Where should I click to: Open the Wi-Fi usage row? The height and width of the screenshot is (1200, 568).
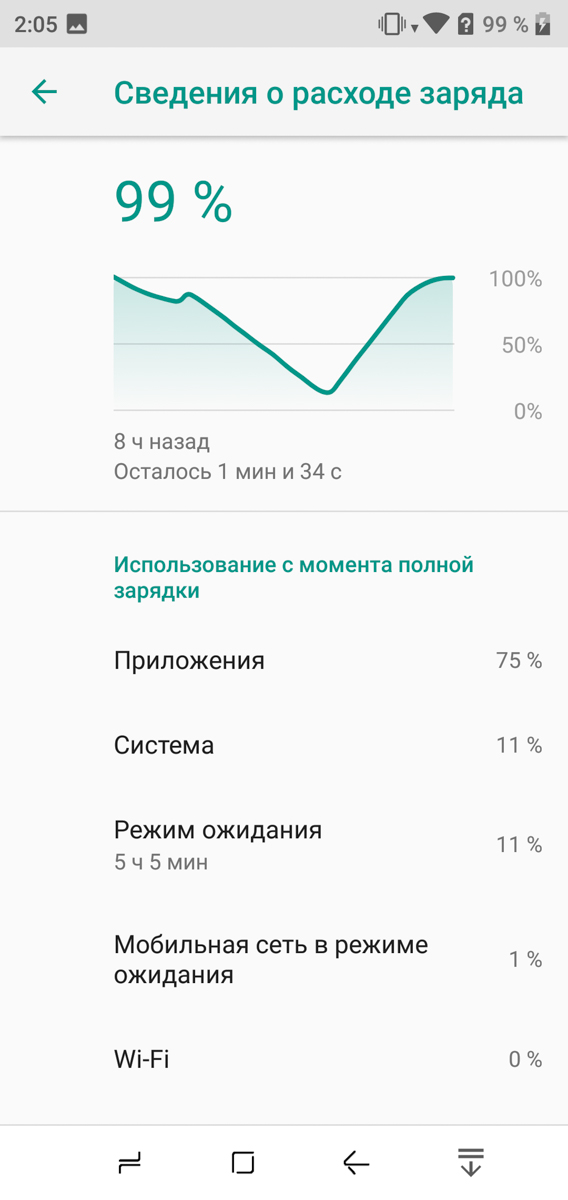tap(284, 1059)
